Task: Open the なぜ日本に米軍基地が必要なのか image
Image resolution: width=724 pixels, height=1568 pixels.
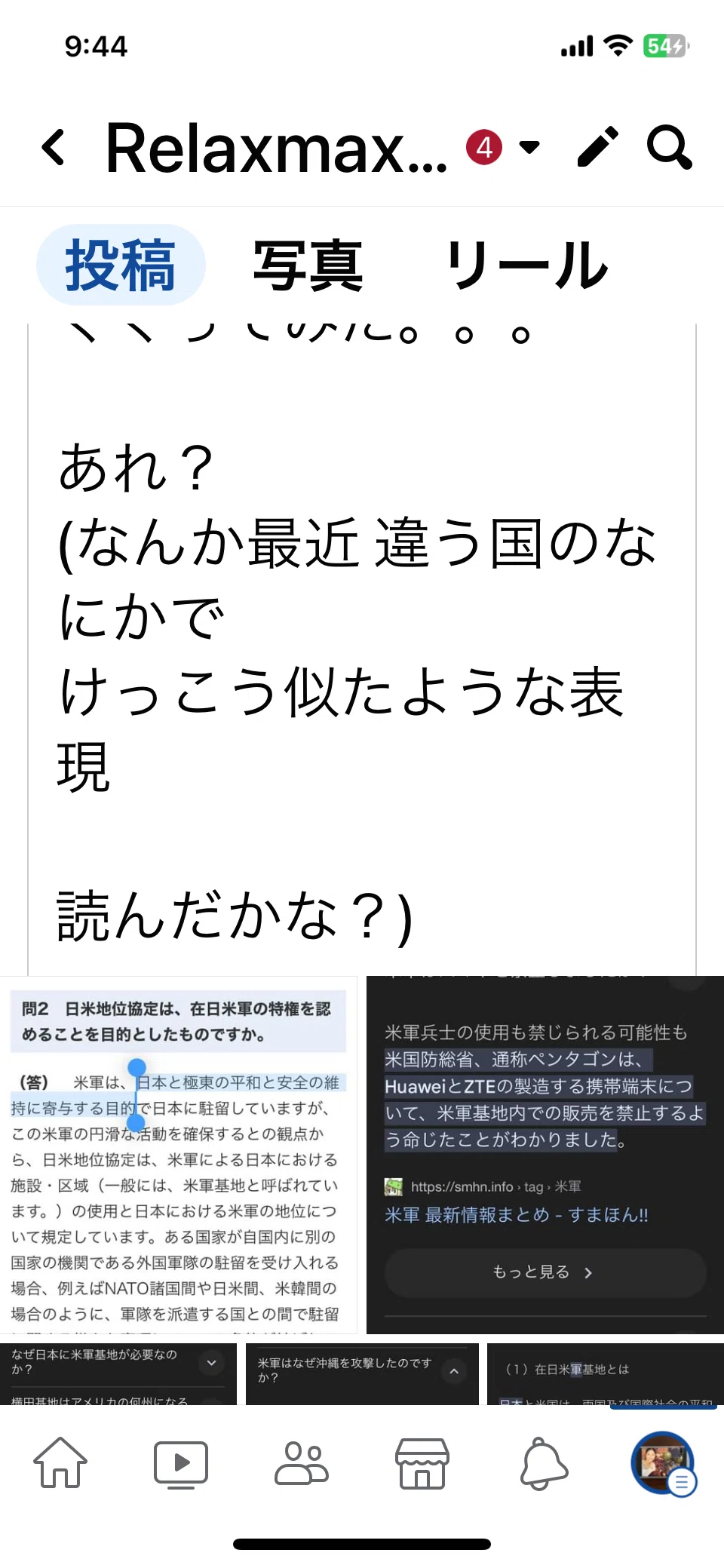Action: pyautogui.click(x=118, y=1374)
